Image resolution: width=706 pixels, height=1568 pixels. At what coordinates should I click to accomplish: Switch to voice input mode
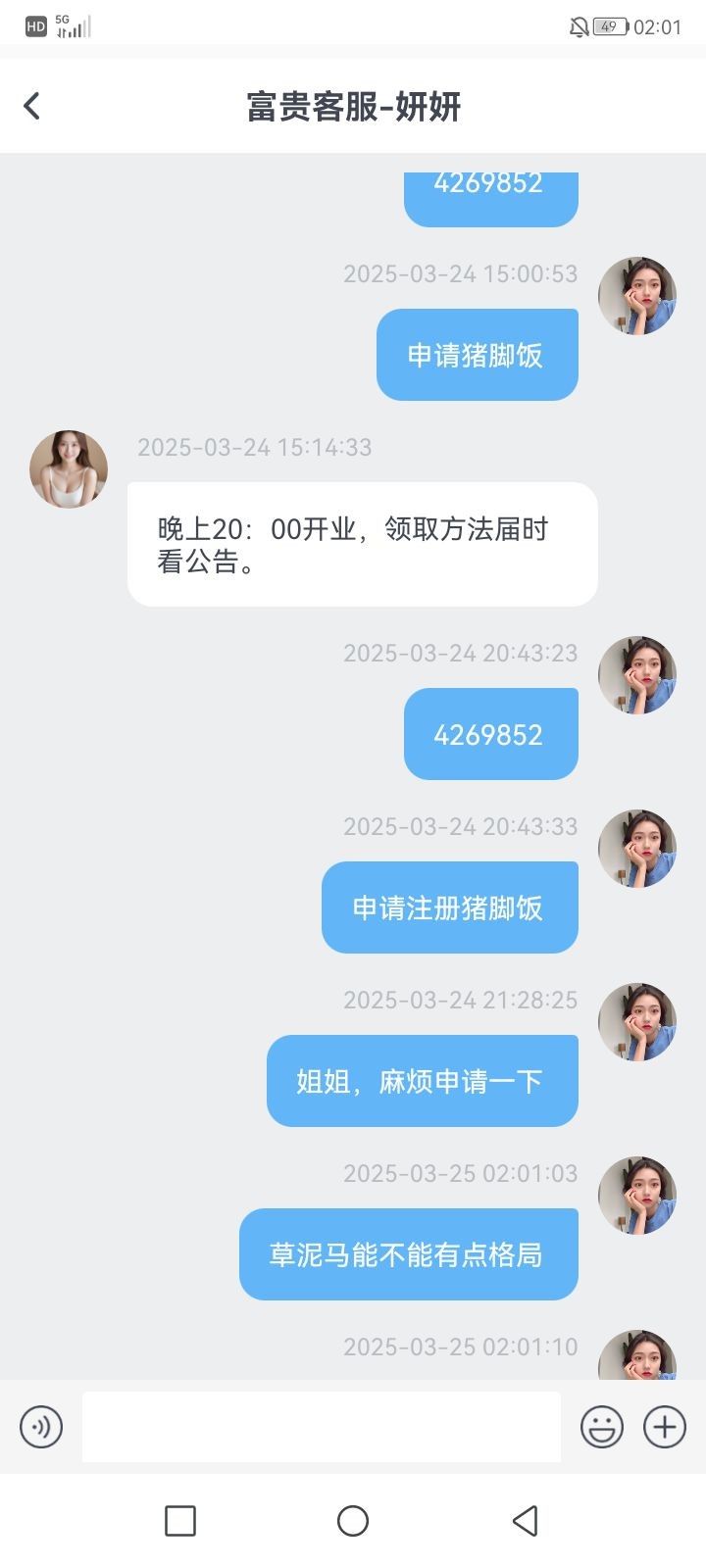click(41, 1427)
